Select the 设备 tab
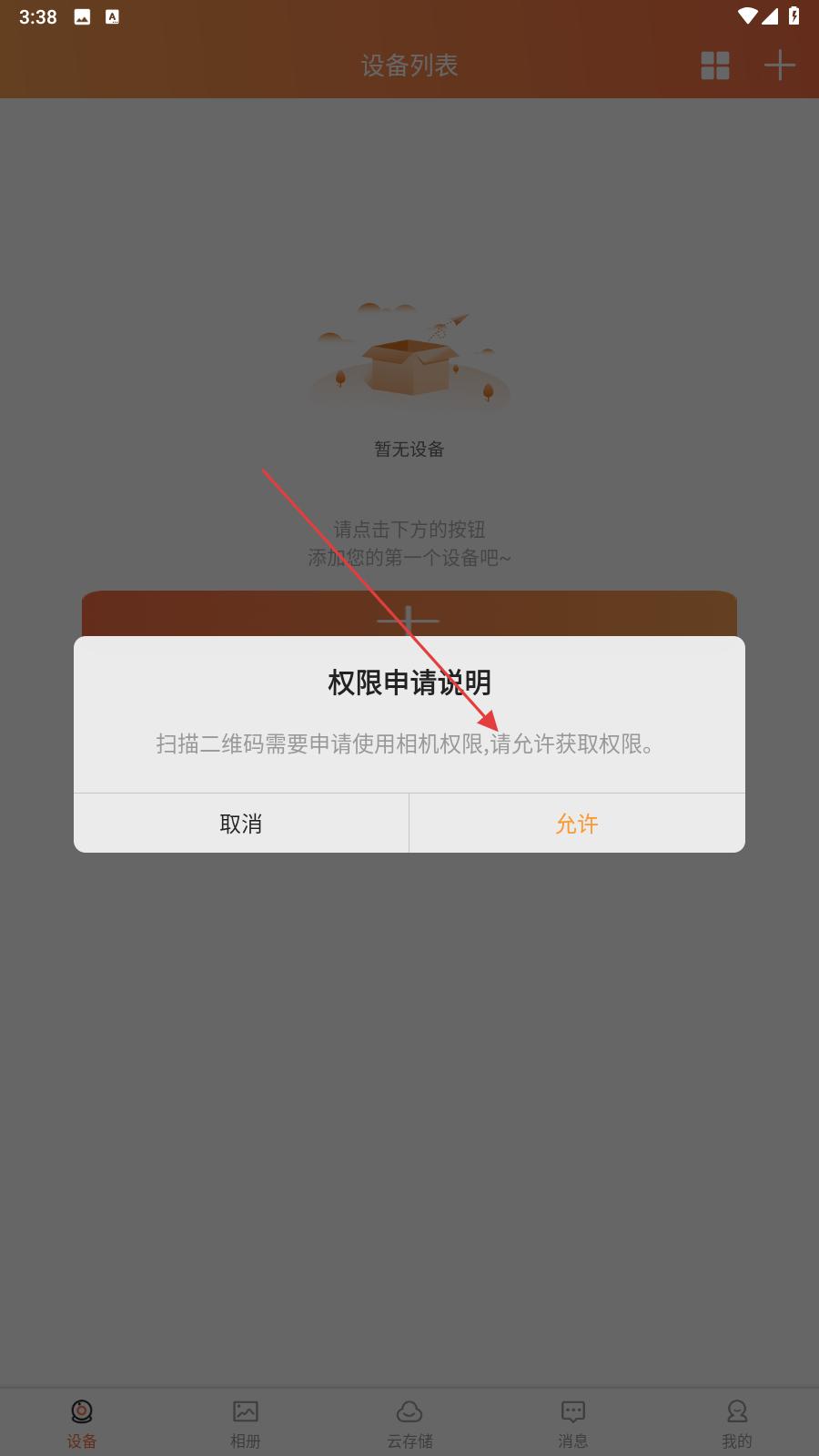This screenshot has width=819, height=1456. click(x=82, y=1422)
